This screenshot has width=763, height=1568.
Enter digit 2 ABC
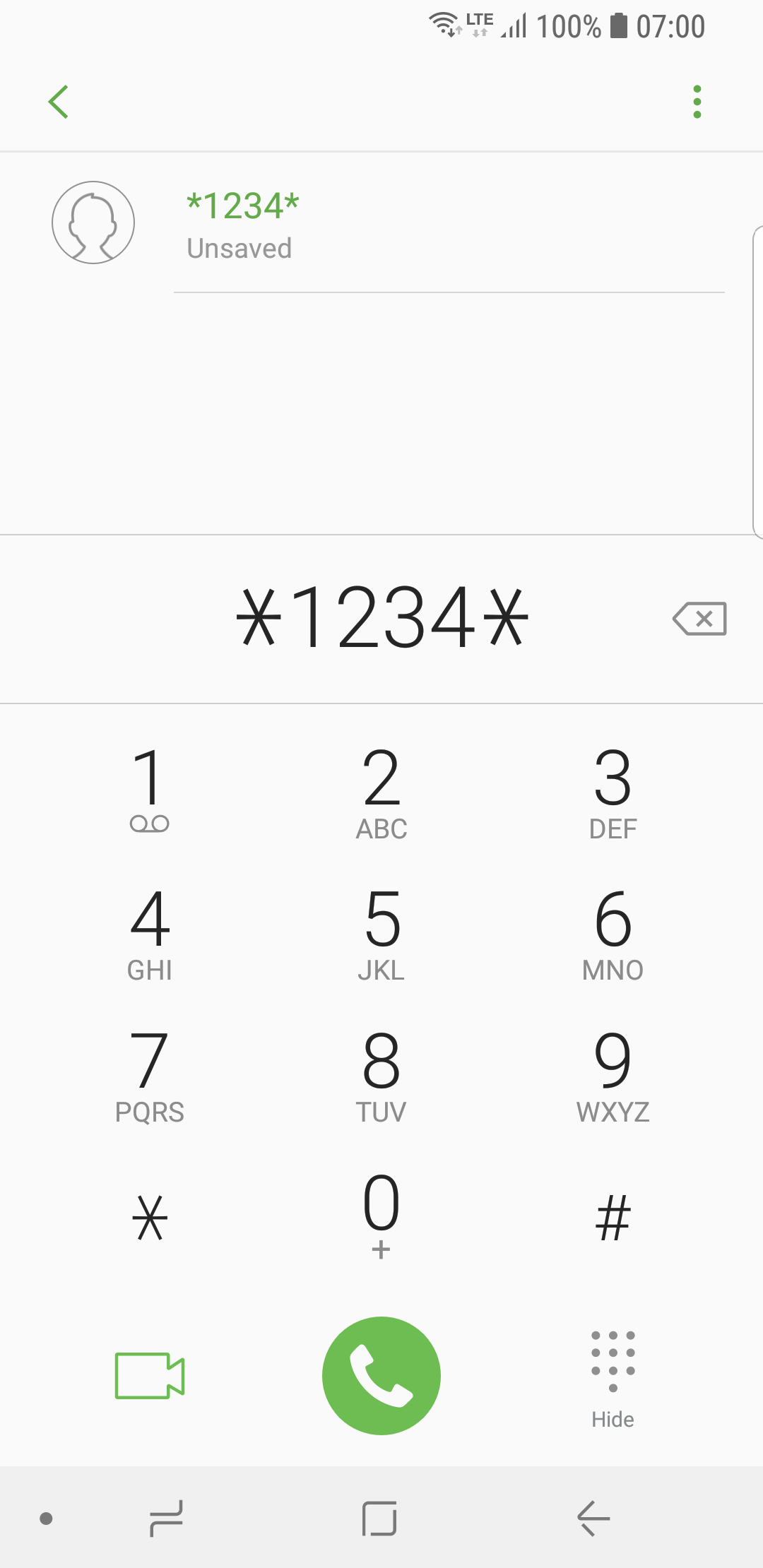coord(381,792)
